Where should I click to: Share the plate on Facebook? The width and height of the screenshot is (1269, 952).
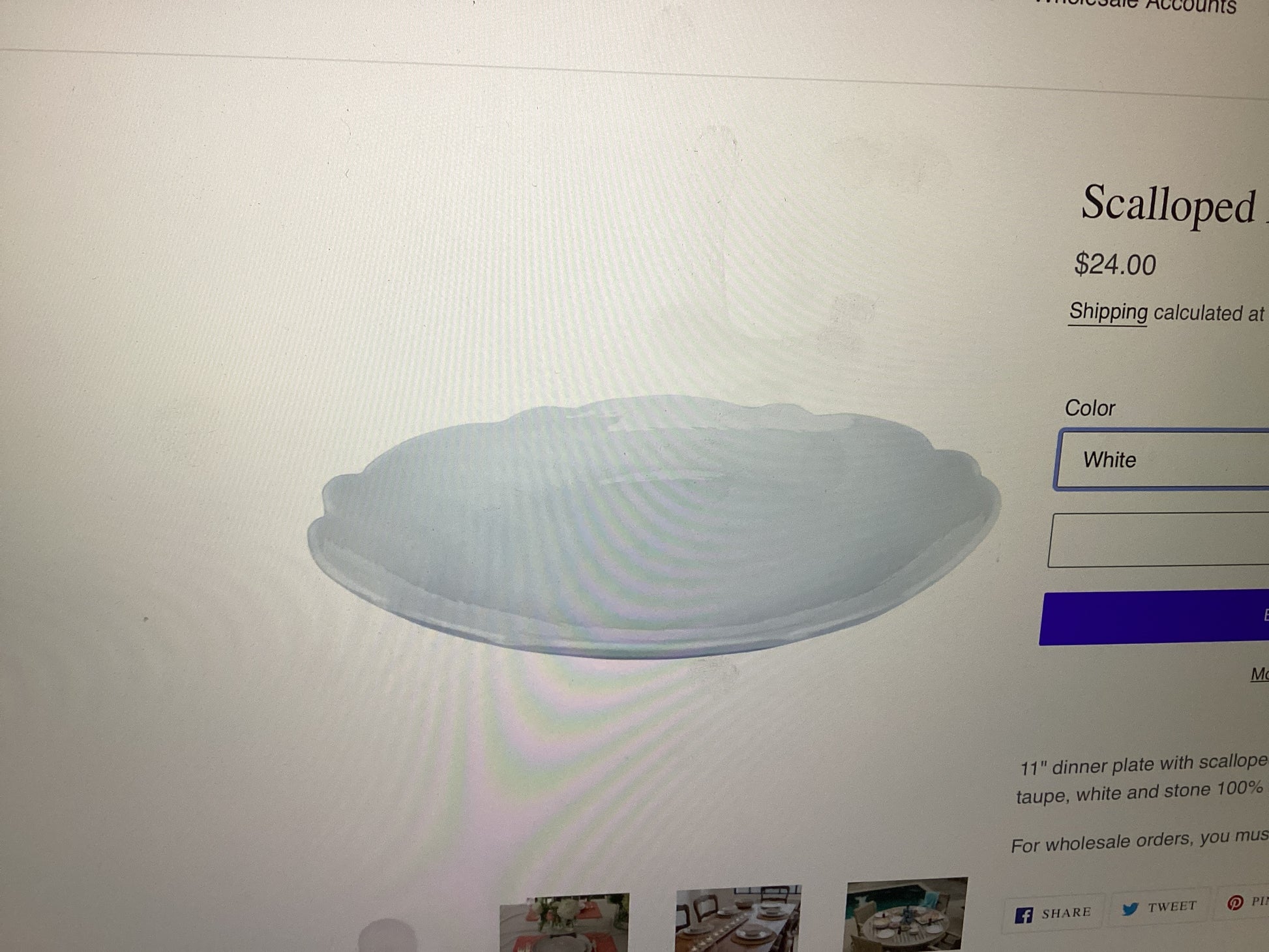coord(1054,913)
